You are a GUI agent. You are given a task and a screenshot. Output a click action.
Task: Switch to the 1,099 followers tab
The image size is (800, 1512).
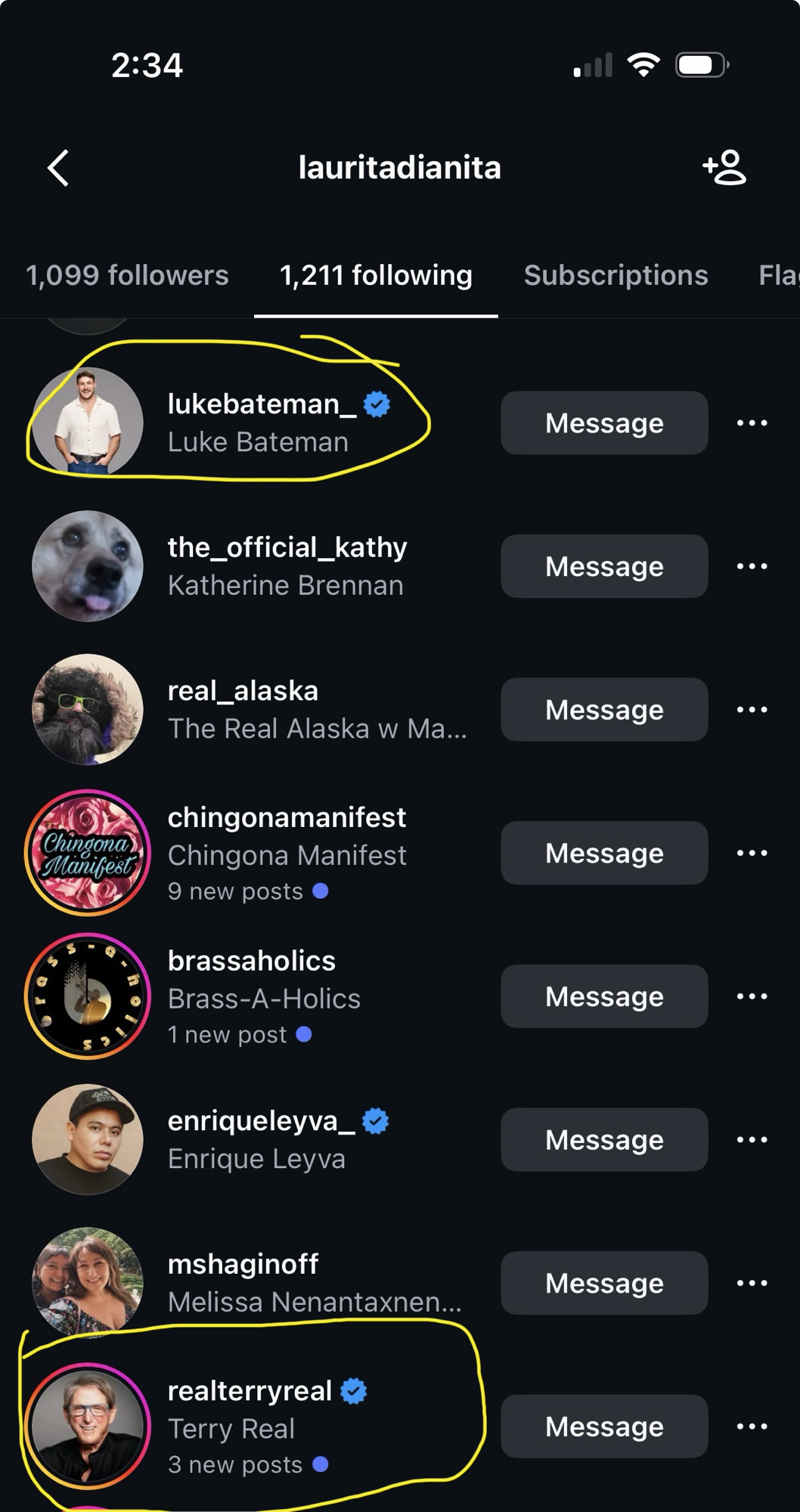coord(127,275)
